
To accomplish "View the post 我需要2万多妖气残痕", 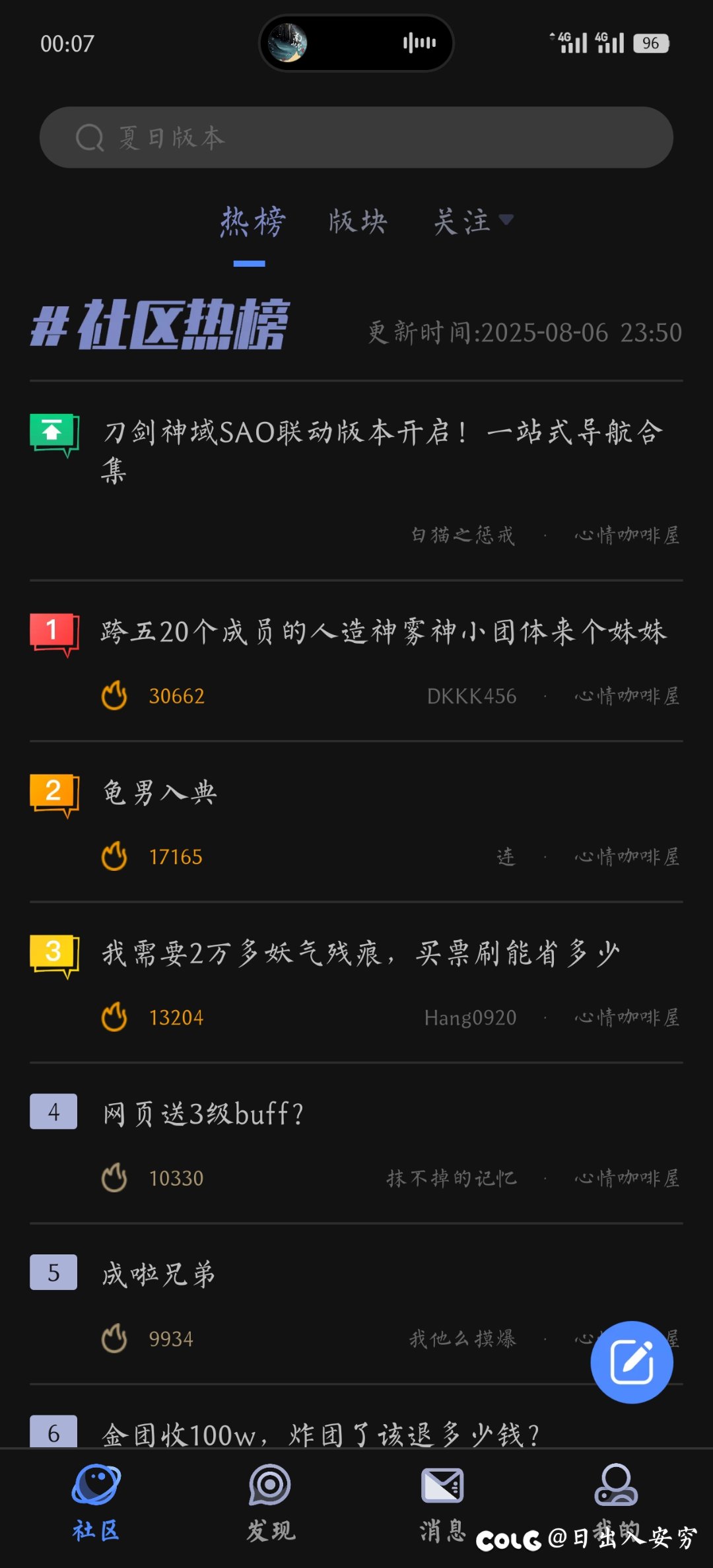I will point(360,953).
